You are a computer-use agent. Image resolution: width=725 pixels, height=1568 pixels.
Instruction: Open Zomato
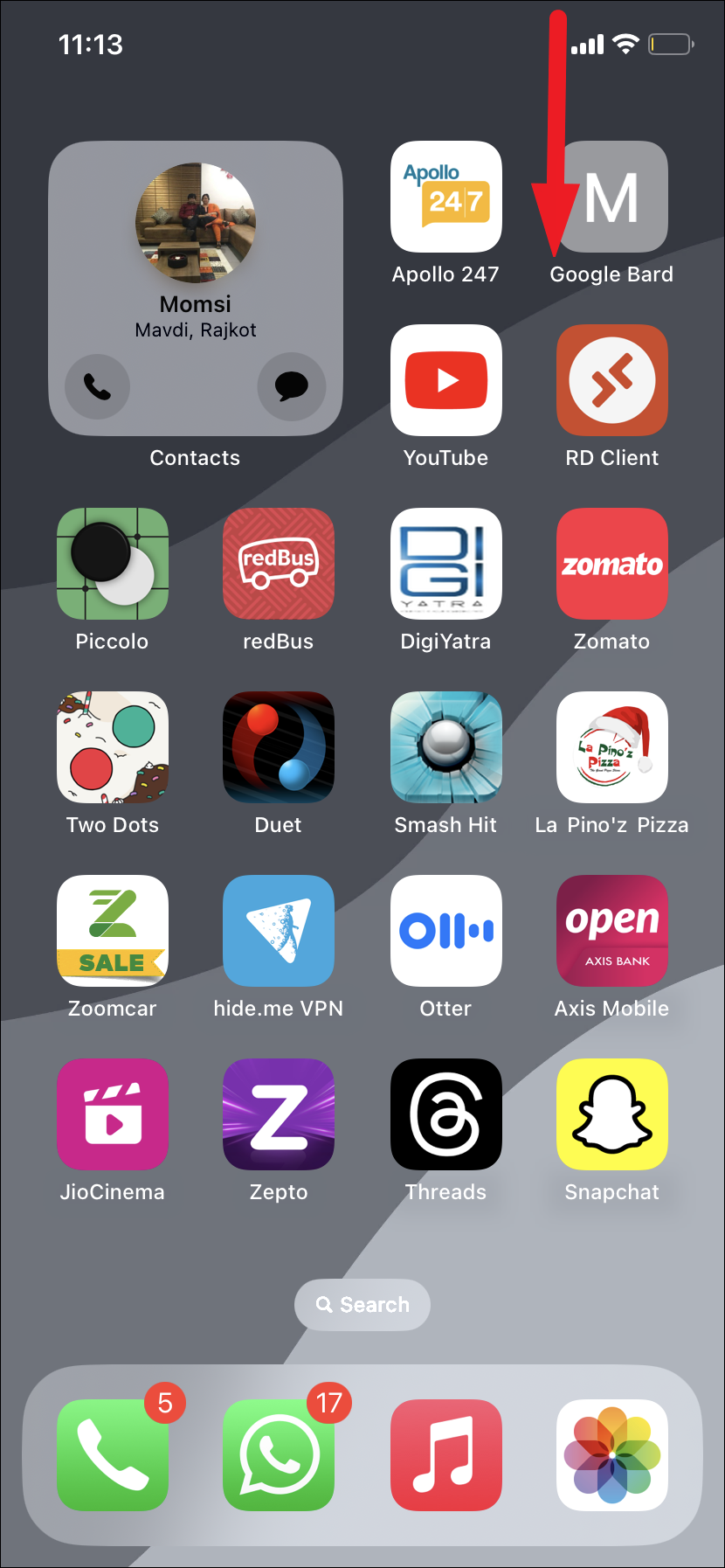(x=612, y=564)
